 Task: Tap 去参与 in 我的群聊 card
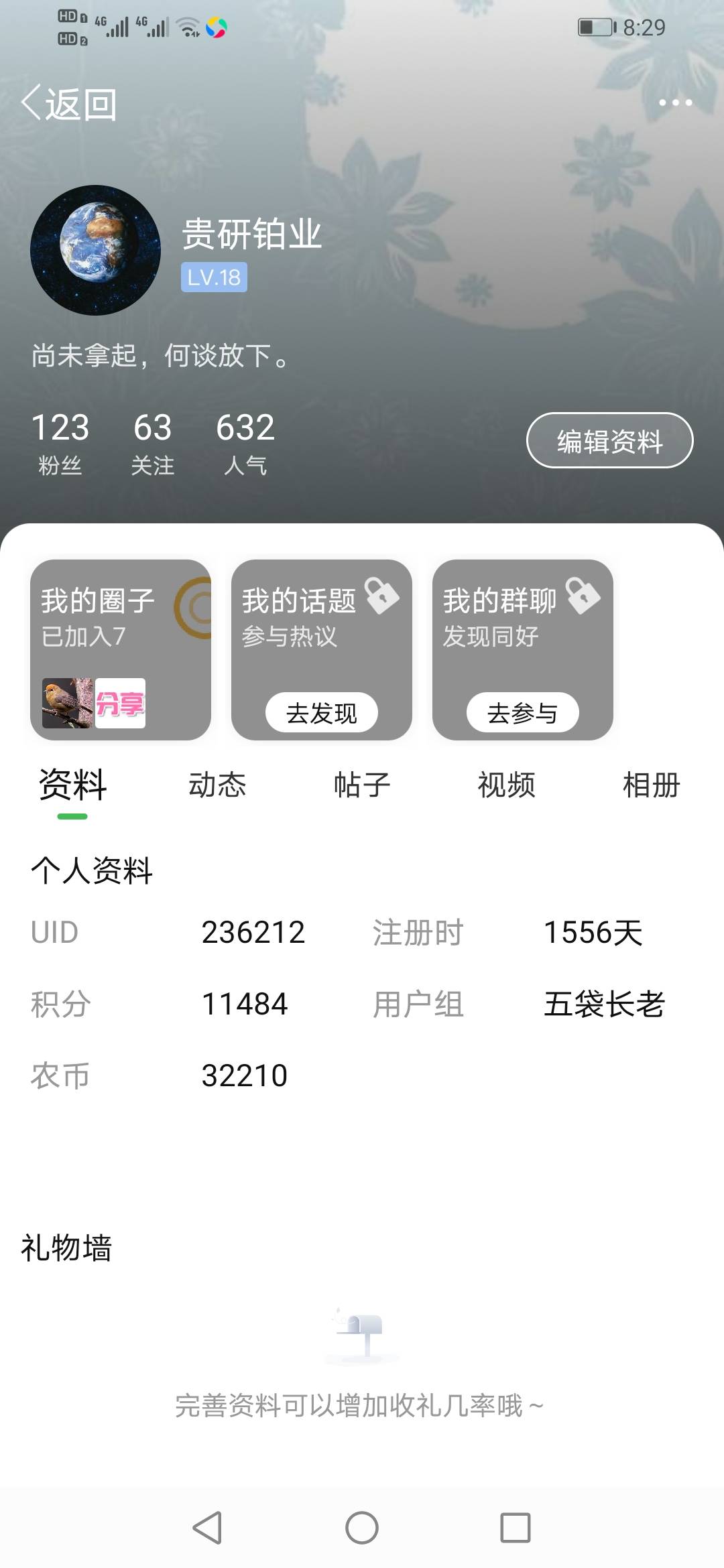523,712
